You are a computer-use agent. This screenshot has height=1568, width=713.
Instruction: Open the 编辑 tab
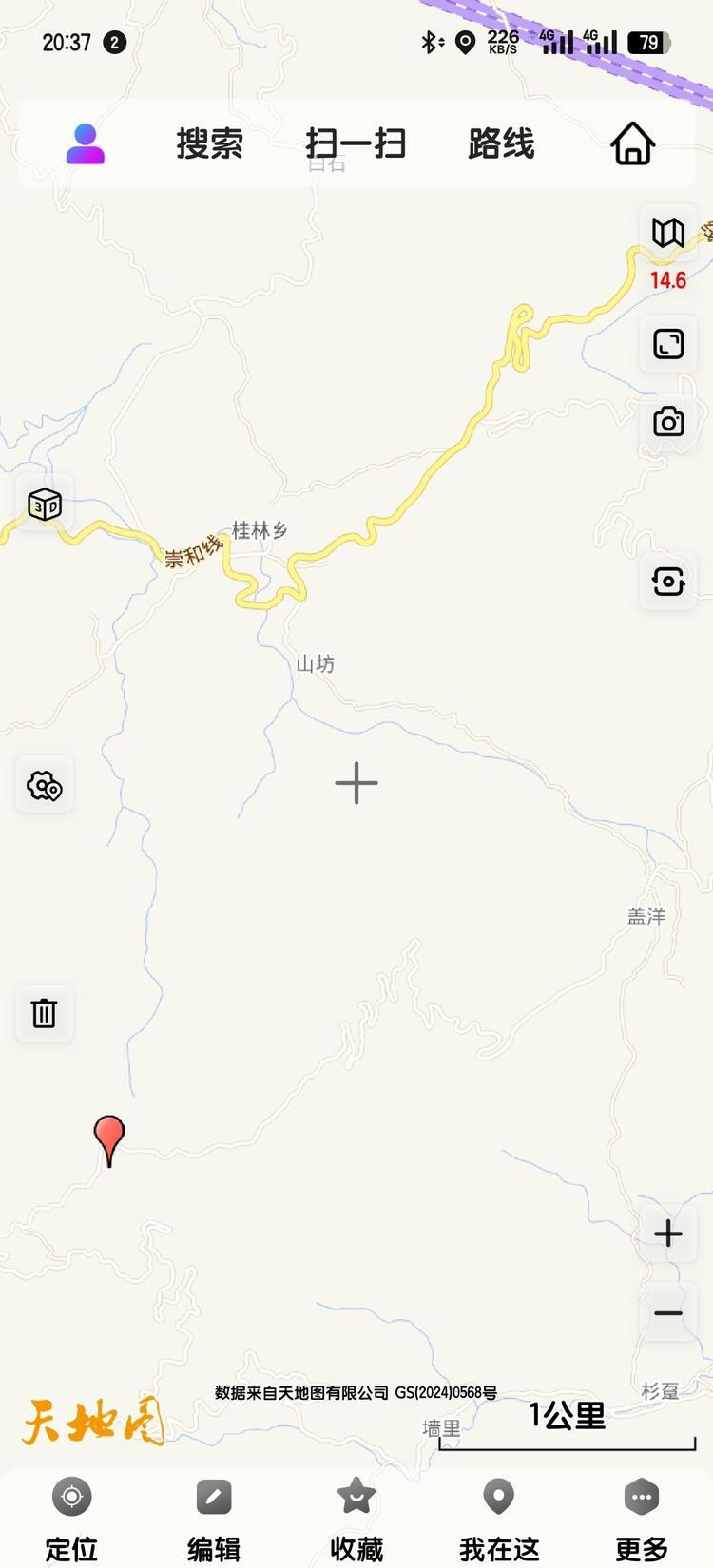click(214, 1520)
